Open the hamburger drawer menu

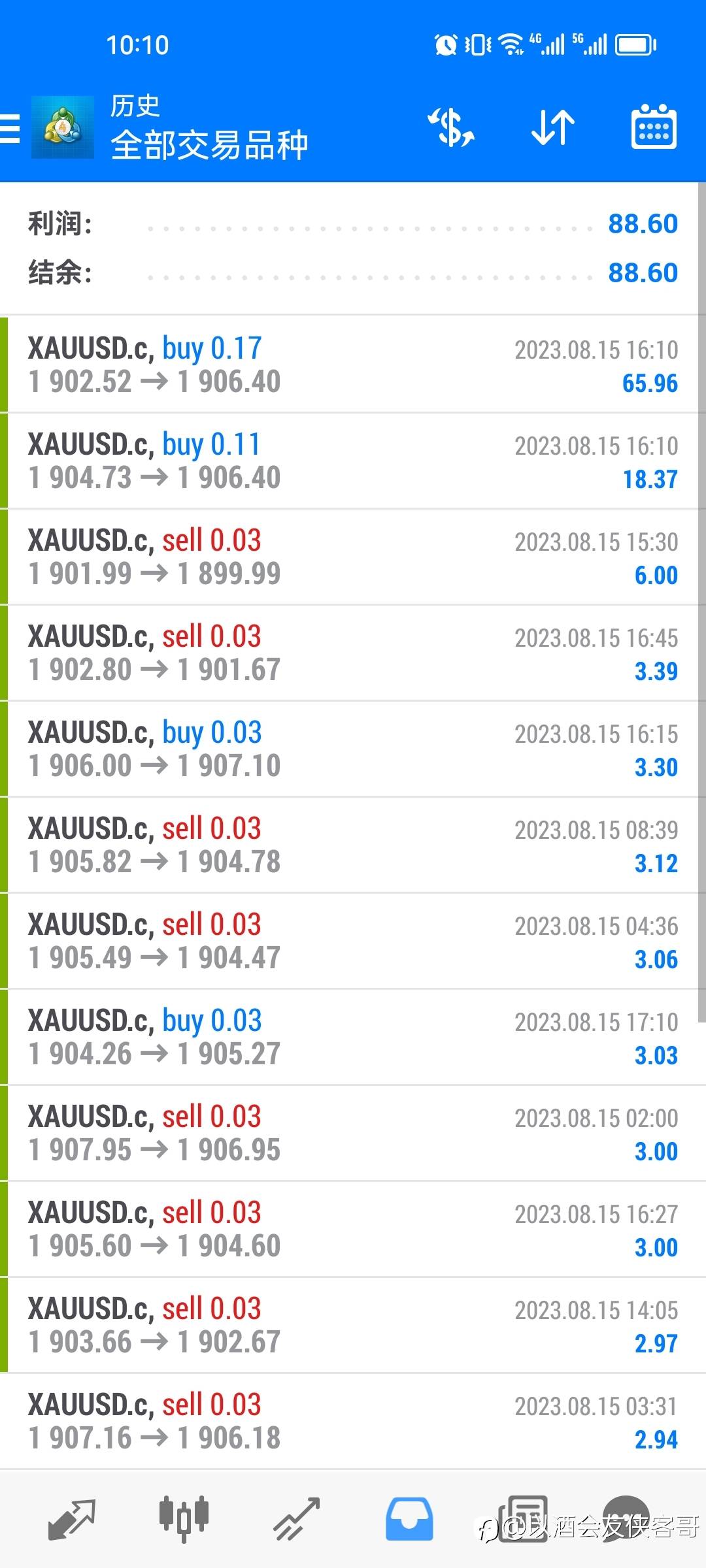pos(10,127)
